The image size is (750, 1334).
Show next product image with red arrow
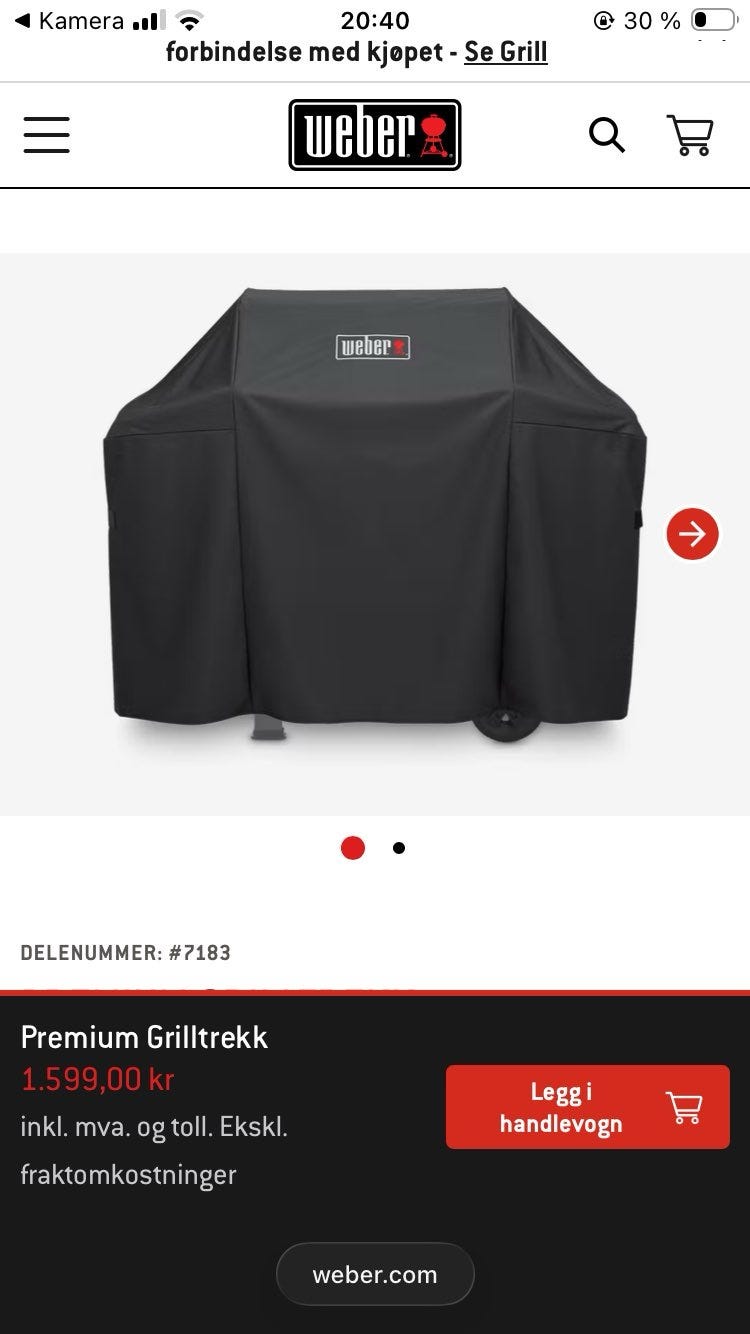[693, 534]
